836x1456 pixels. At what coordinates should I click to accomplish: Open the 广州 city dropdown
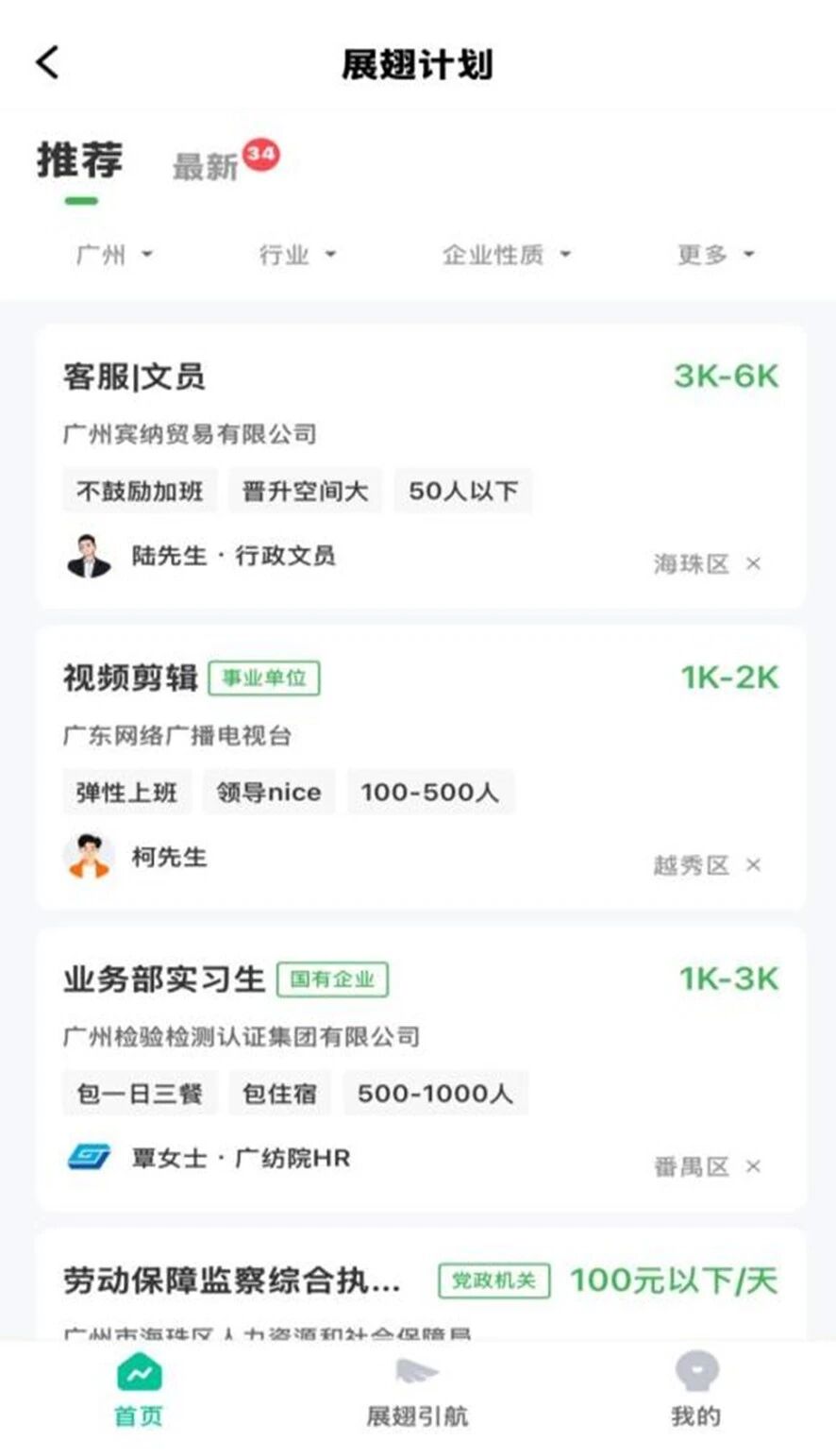click(x=113, y=254)
